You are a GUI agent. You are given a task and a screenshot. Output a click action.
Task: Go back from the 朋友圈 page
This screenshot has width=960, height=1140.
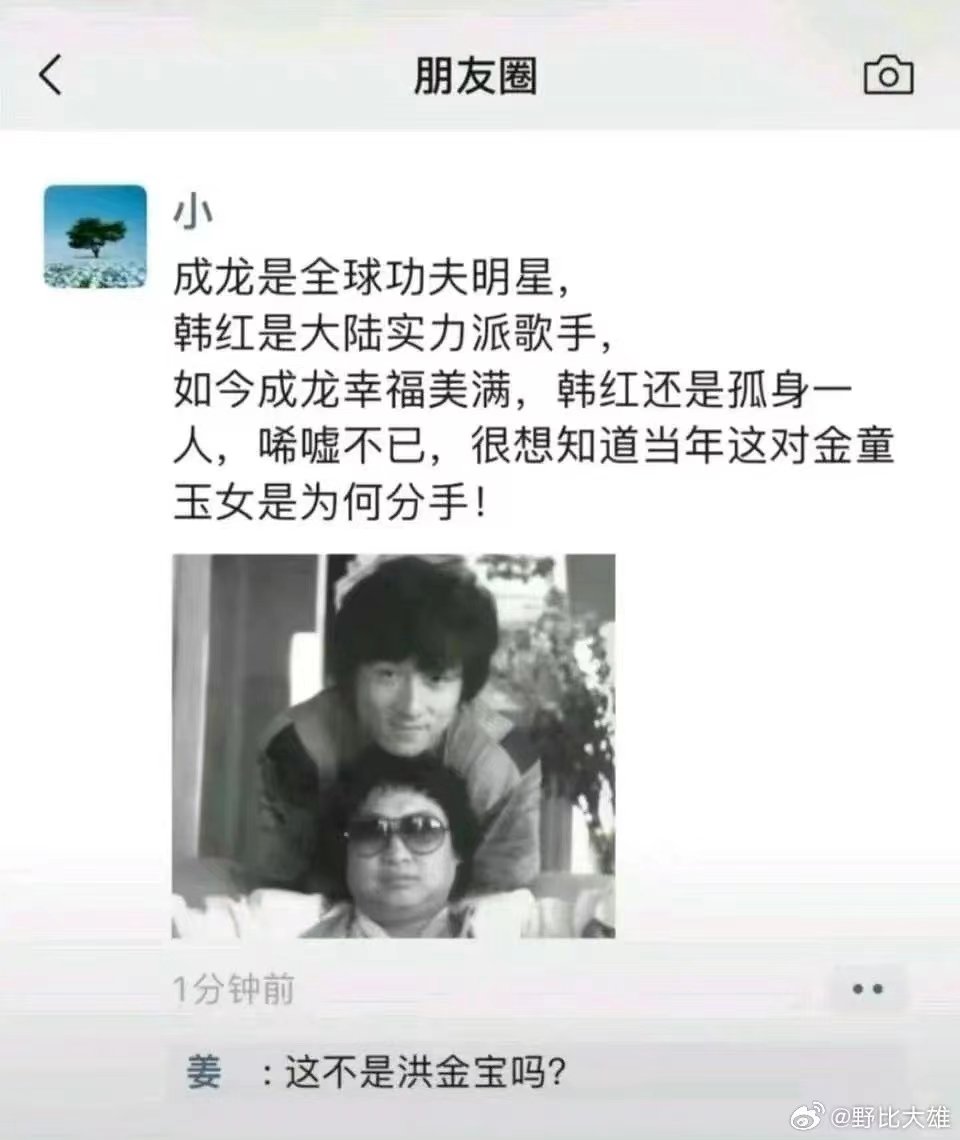click(x=51, y=76)
